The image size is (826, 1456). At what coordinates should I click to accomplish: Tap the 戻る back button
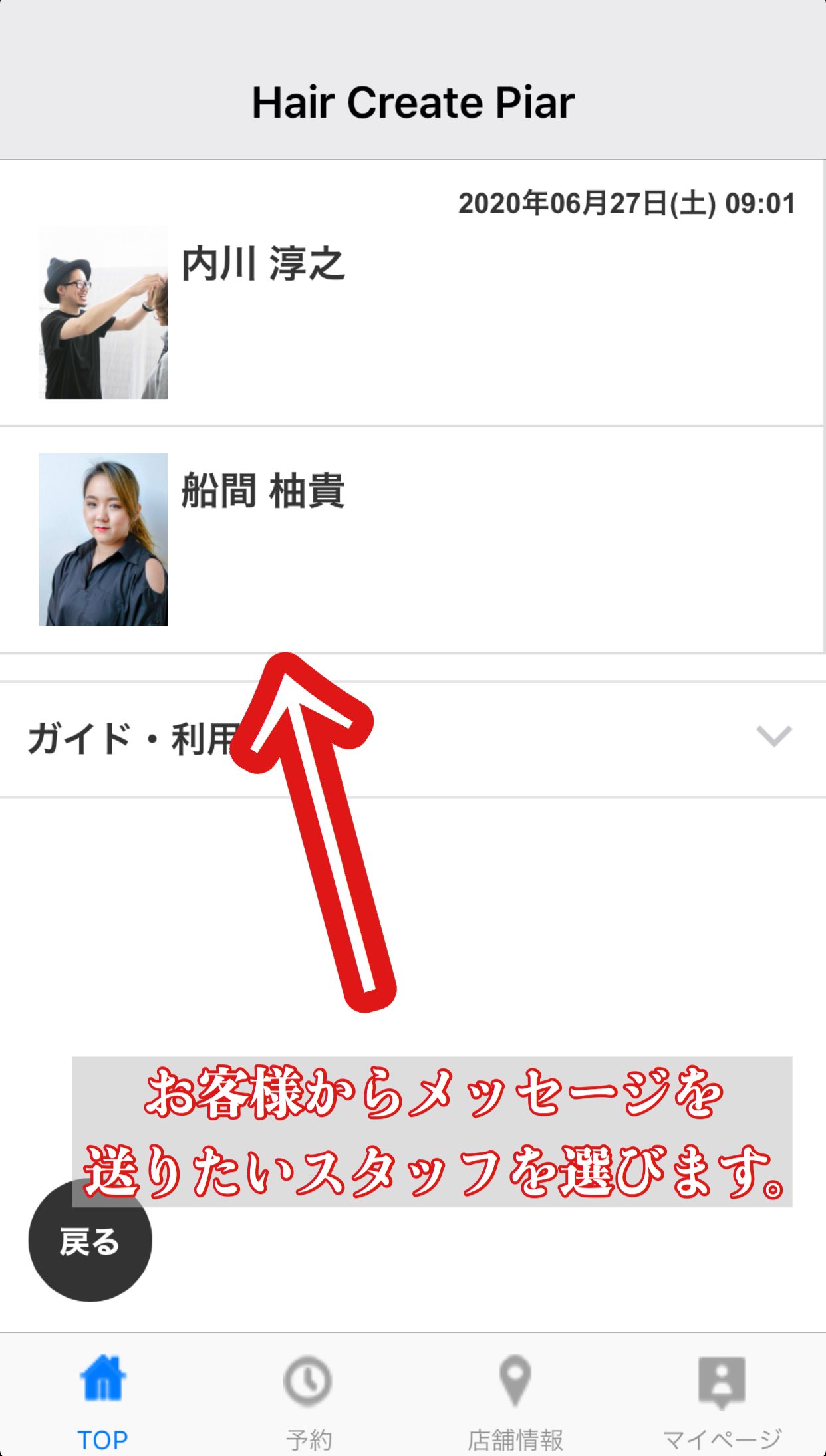pos(90,1241)
